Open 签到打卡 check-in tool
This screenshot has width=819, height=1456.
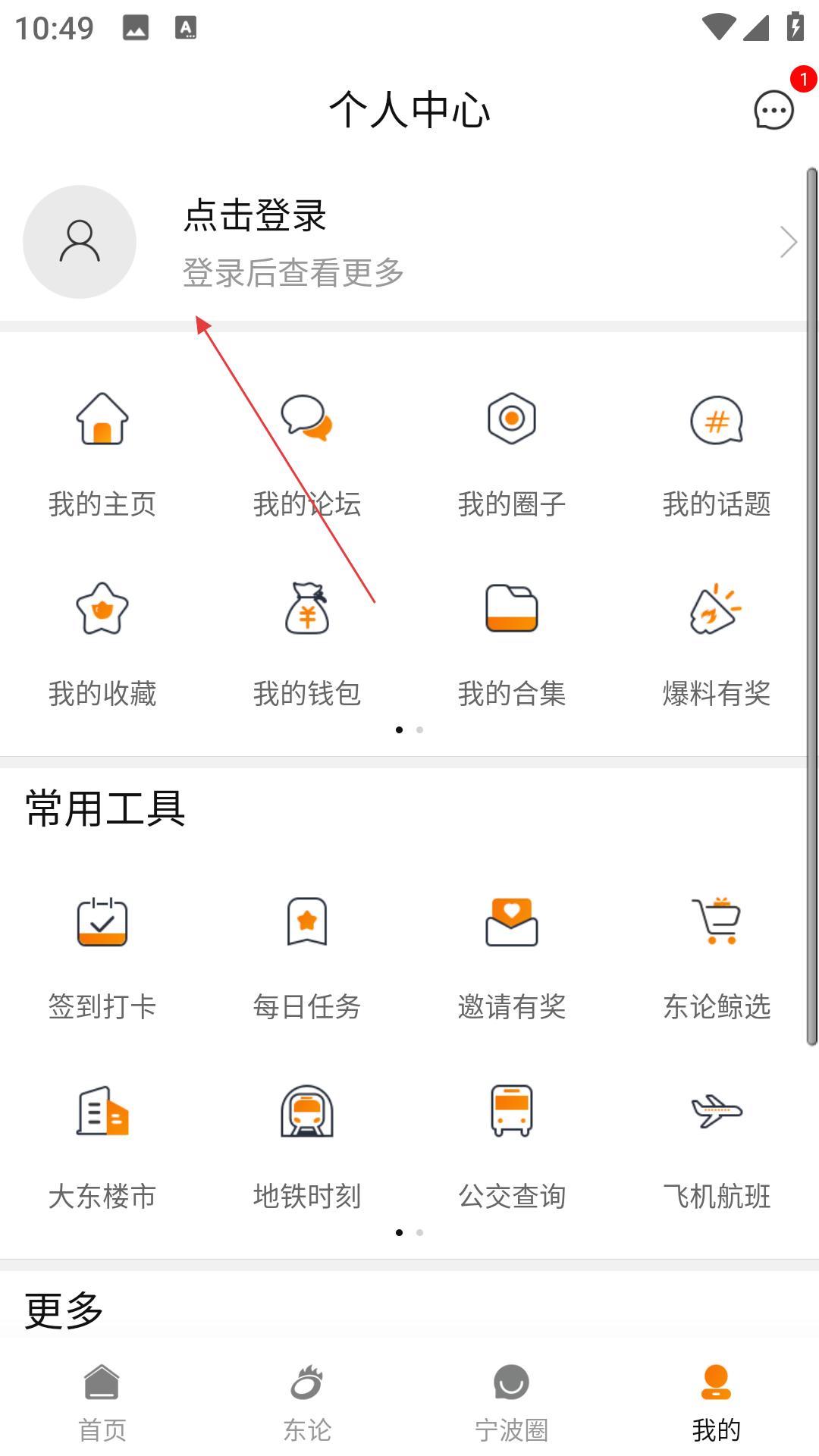click(102, 959)
